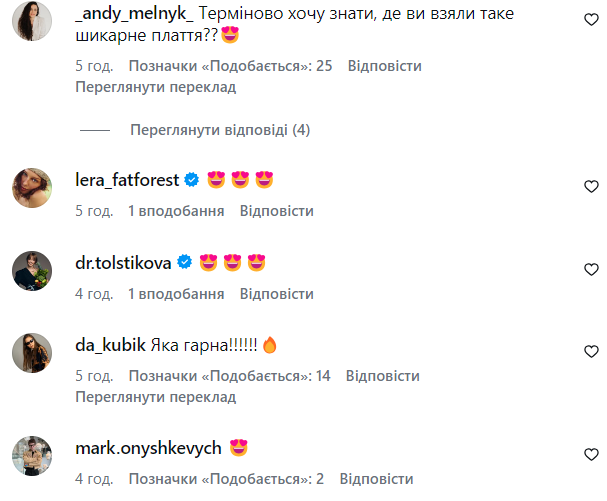Reply to dr.tolstikova's comment

277,294
